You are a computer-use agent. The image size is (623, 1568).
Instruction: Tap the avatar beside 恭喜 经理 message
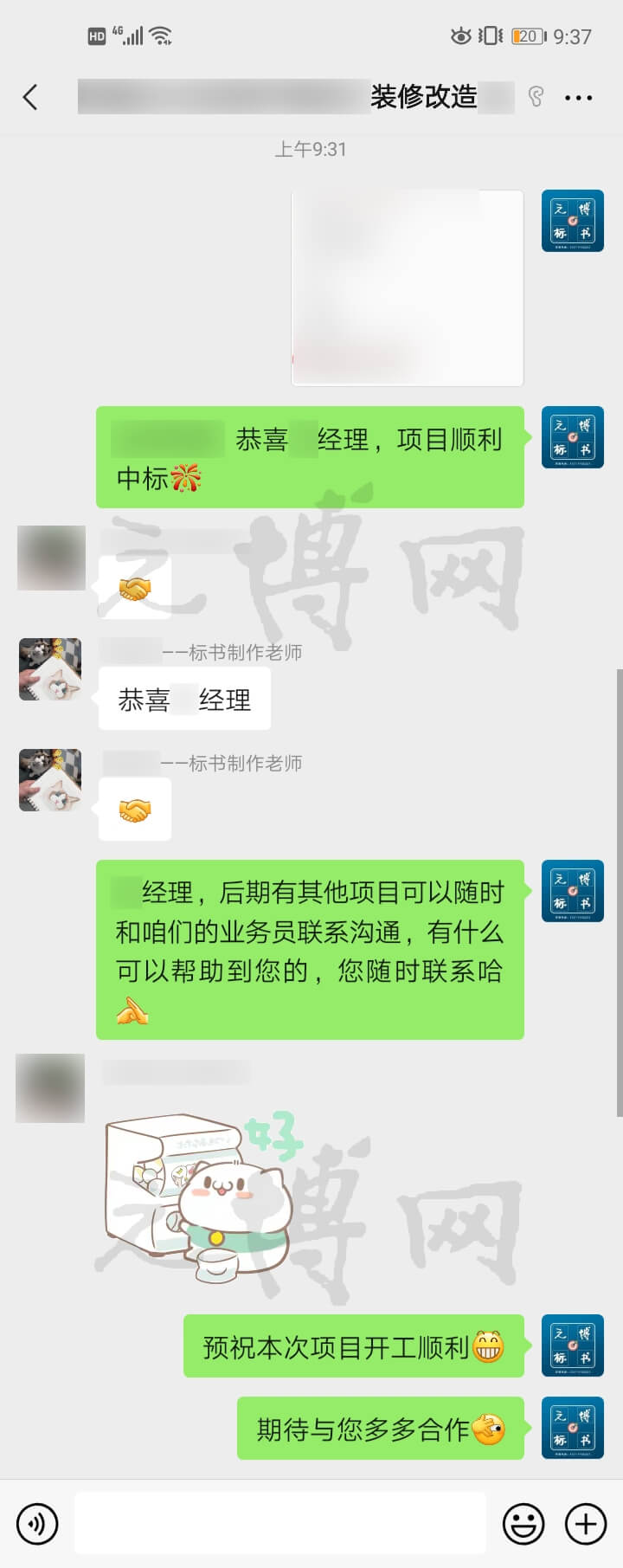[x=50, y=669]
